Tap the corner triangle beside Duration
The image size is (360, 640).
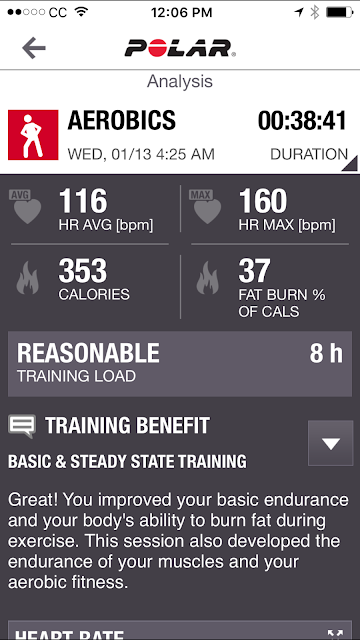click(349, 163)
